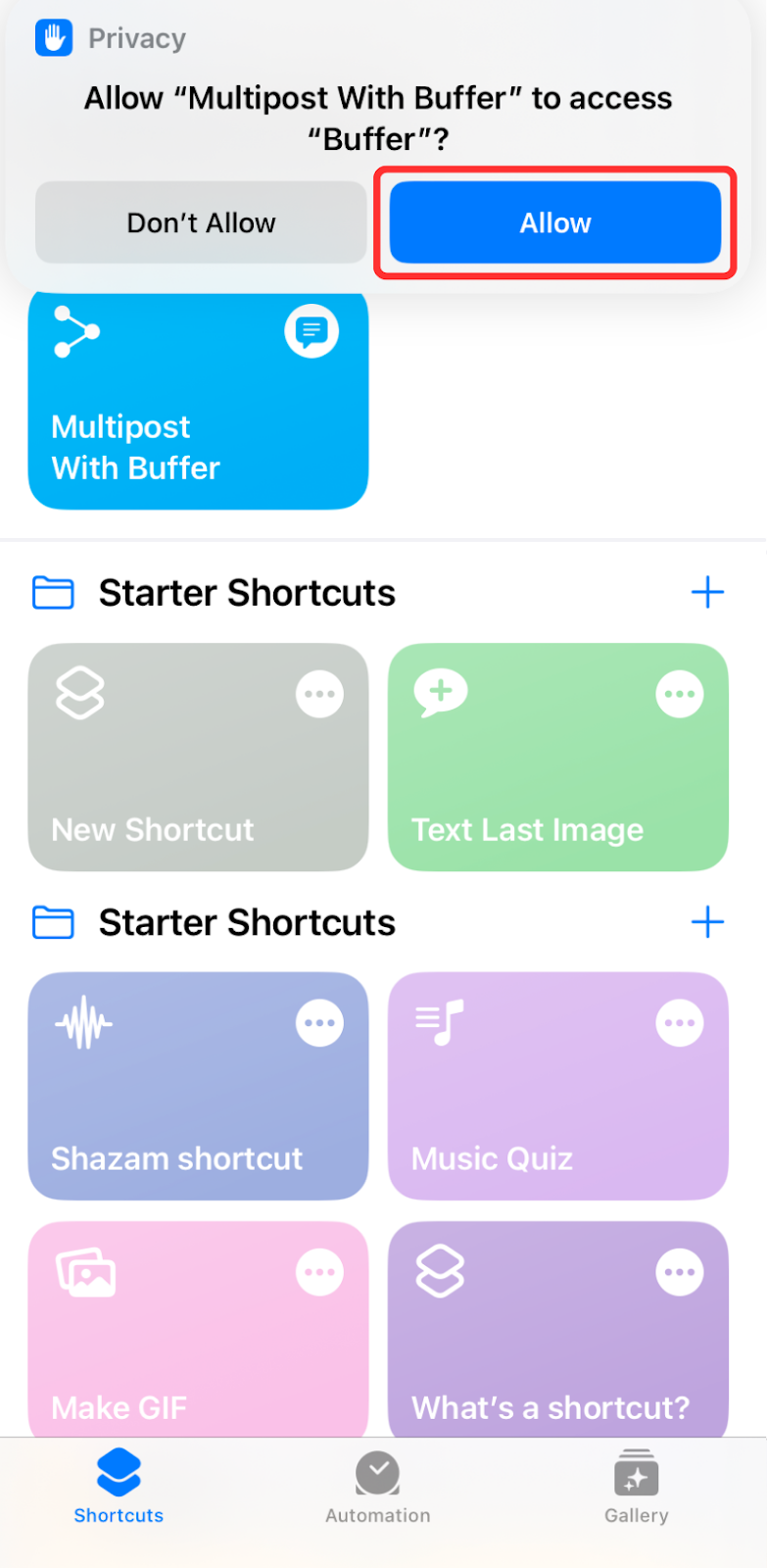Screen dimensions: 767x1568
Task: Open Shazam shortcut's more options
Action: 319,1023
